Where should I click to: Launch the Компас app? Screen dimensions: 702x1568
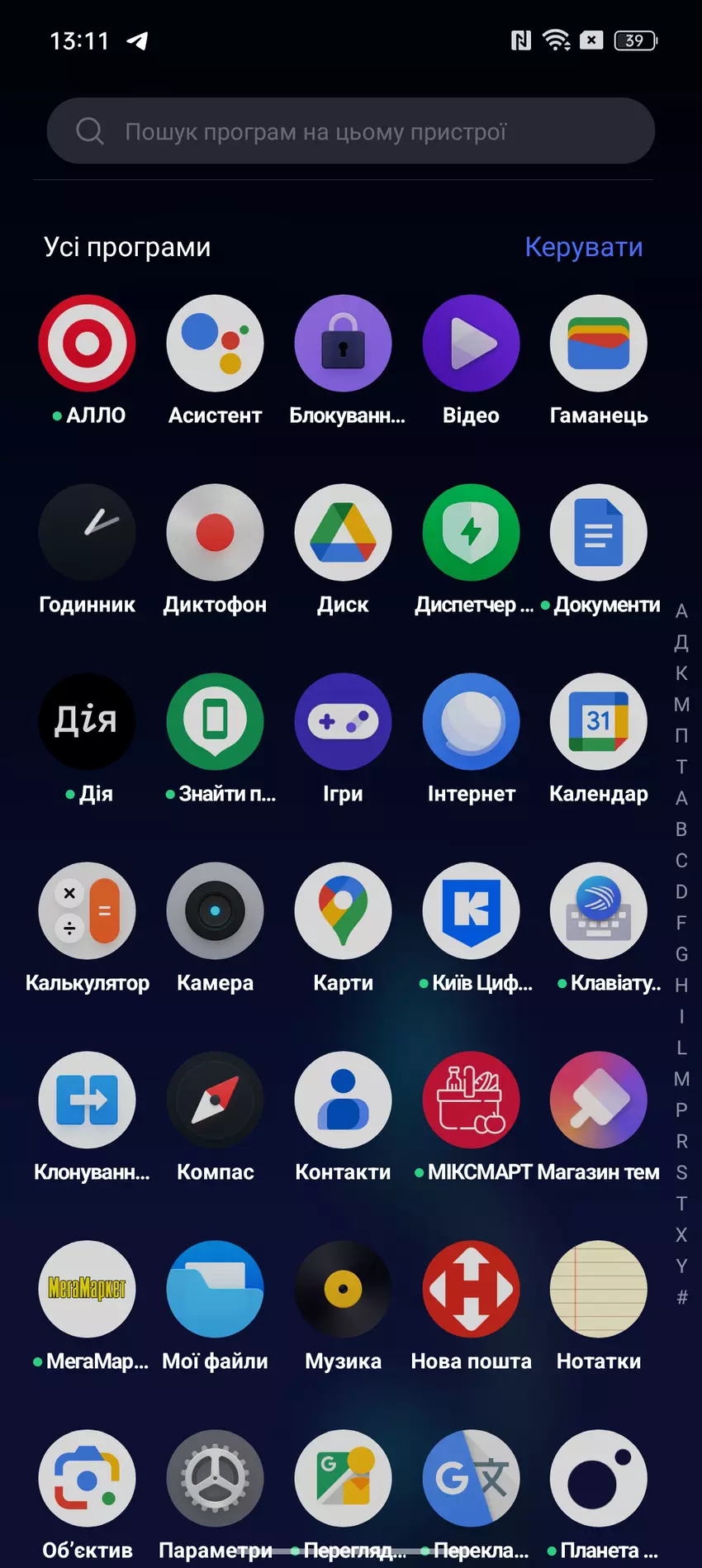tap(215, 1100)
